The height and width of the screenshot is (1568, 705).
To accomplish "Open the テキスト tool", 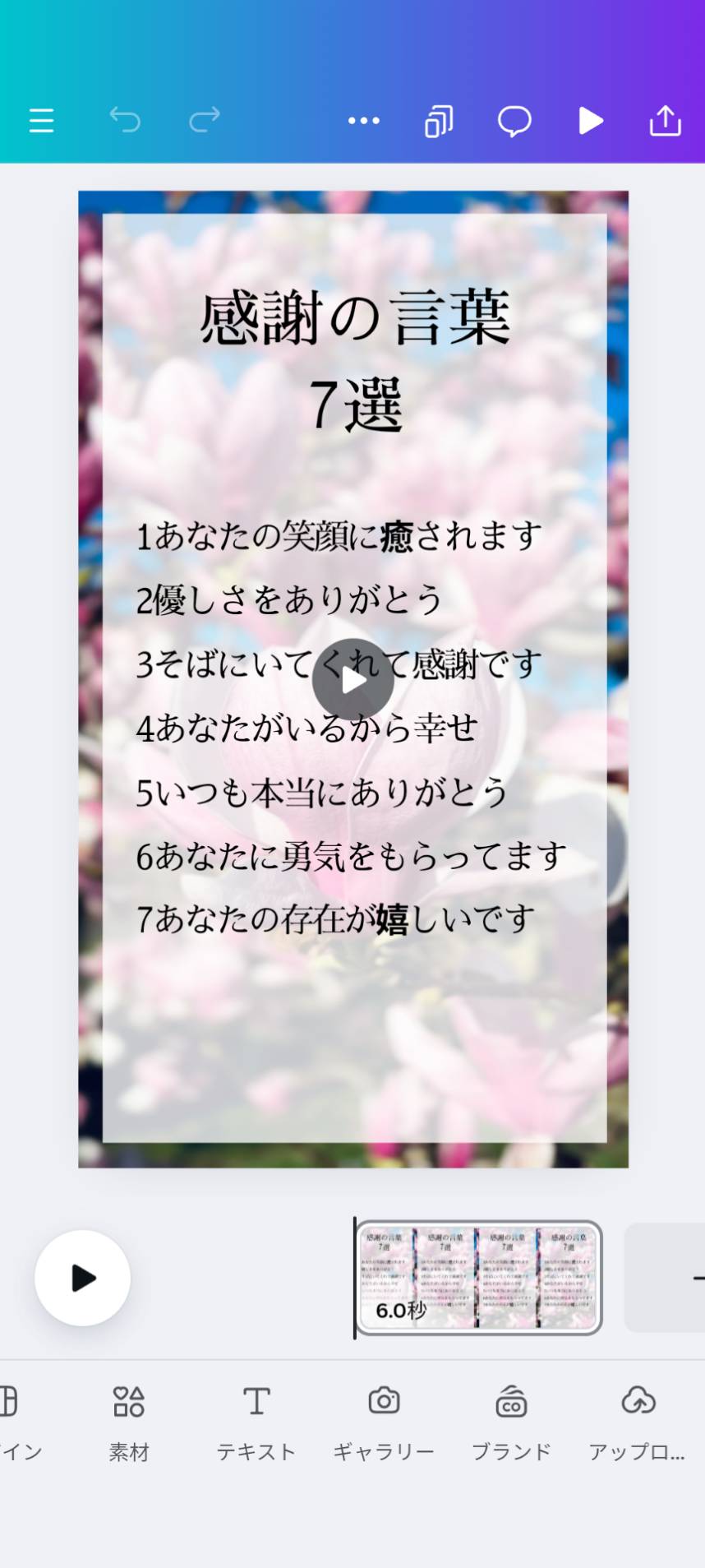I will click(256, 1423).
